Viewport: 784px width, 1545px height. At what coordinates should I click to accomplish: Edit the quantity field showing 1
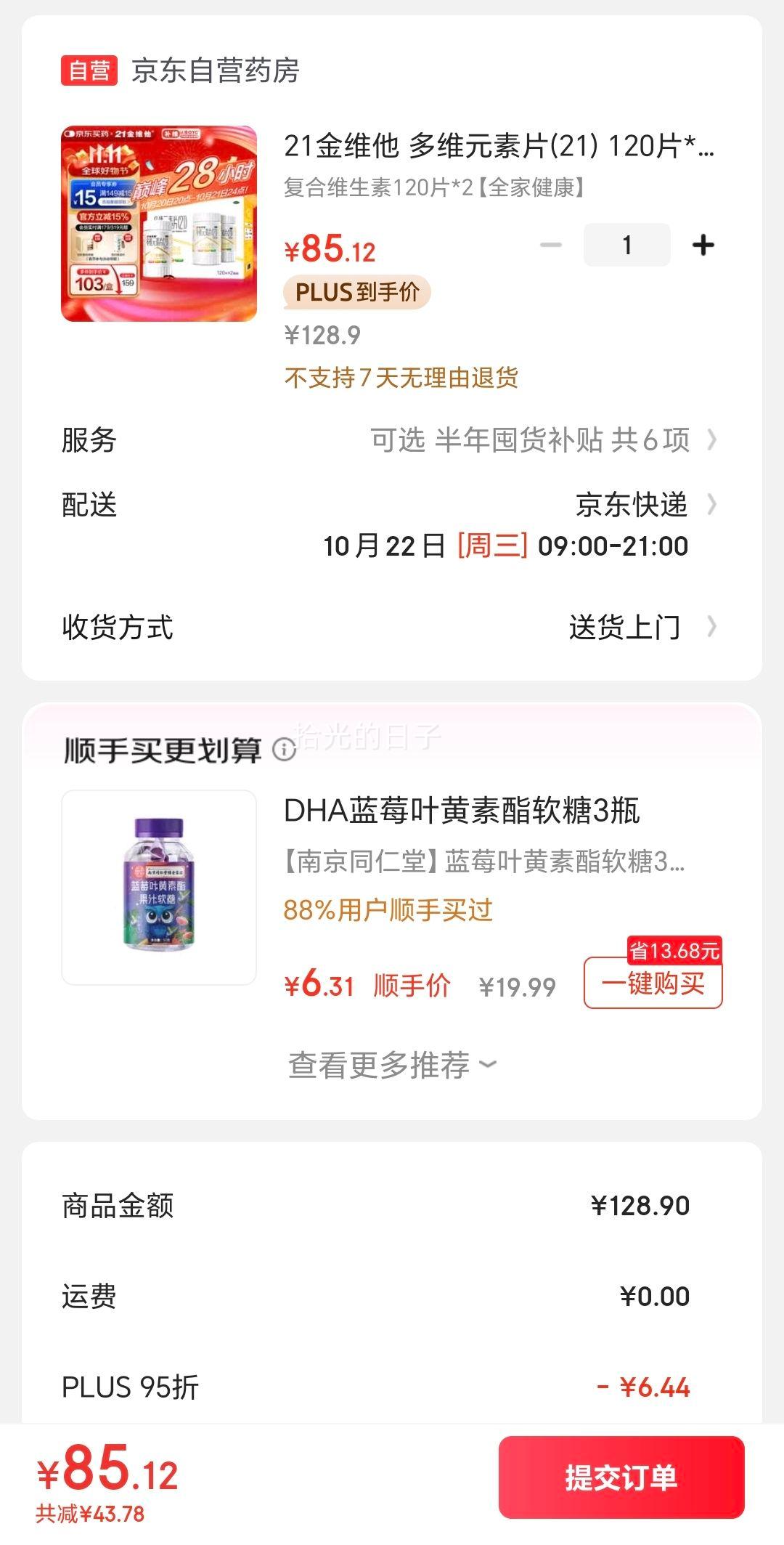626,246
